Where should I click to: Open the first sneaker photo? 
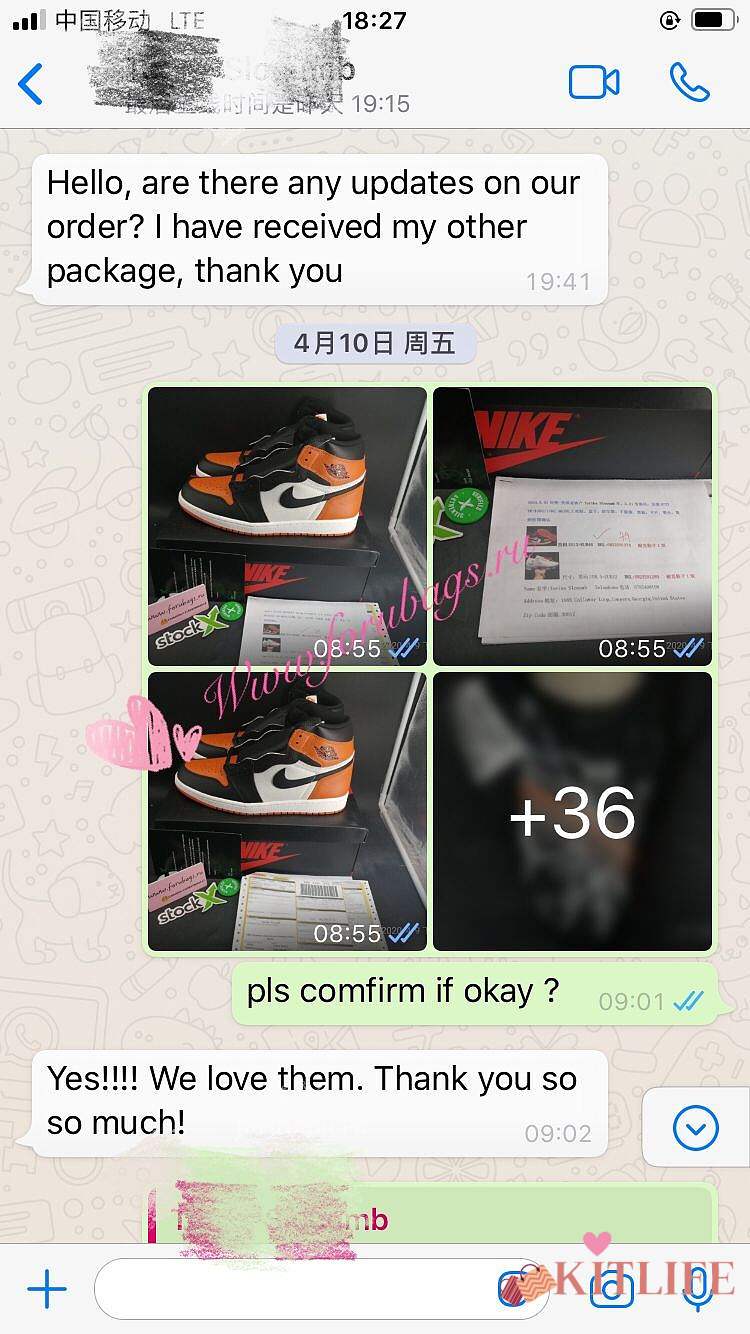click(287, 526)
